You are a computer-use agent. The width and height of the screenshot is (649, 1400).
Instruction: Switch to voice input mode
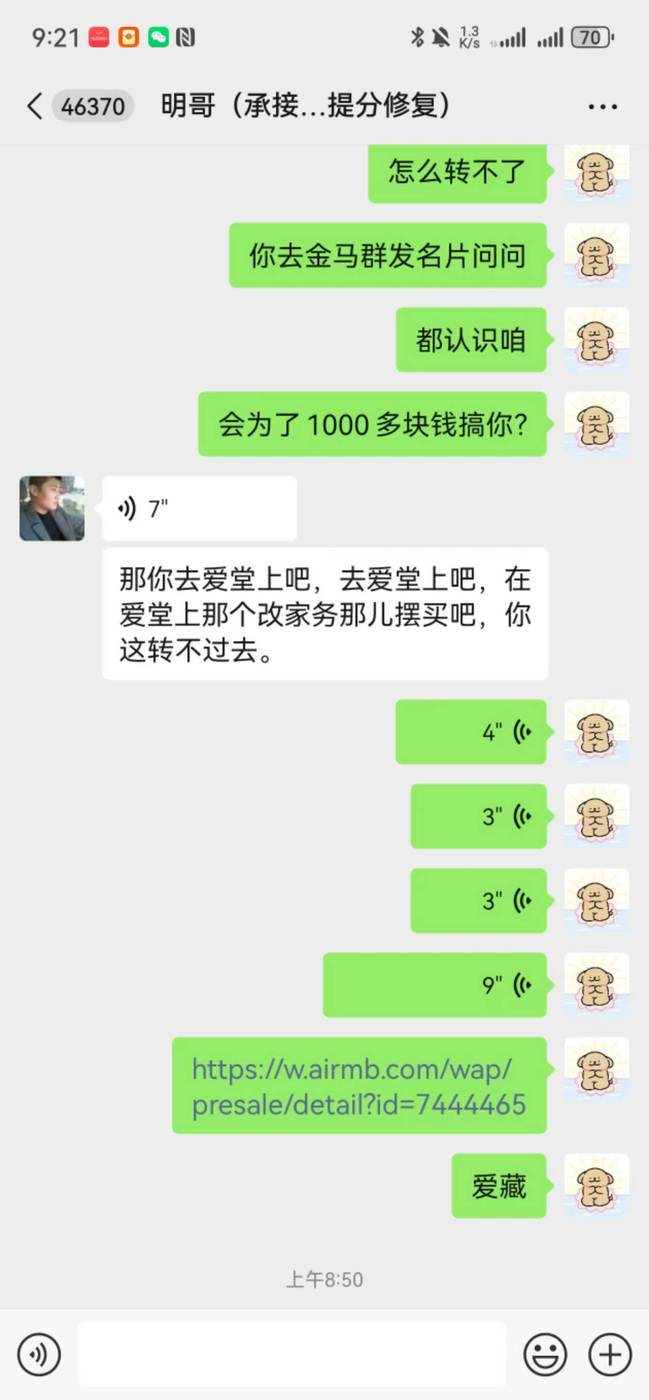(39, 1355)
